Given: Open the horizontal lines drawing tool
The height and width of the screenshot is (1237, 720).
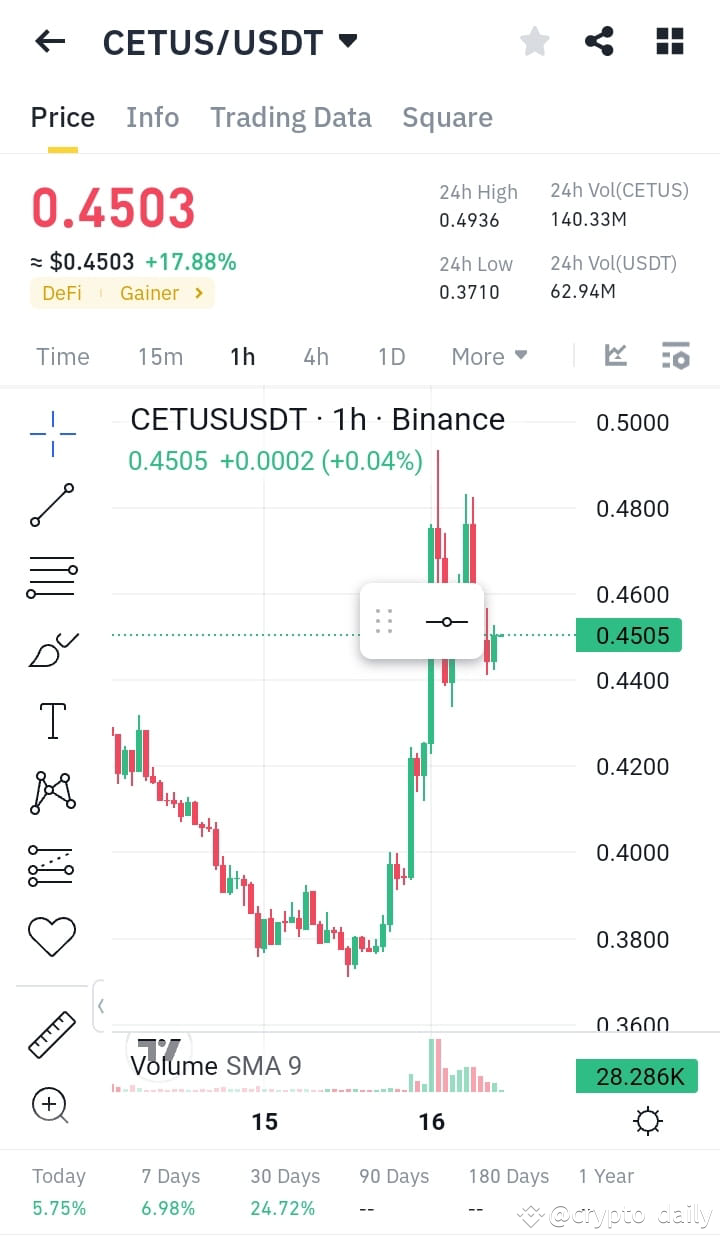Looking at the screenshot, I should click(x=52, y=576).
